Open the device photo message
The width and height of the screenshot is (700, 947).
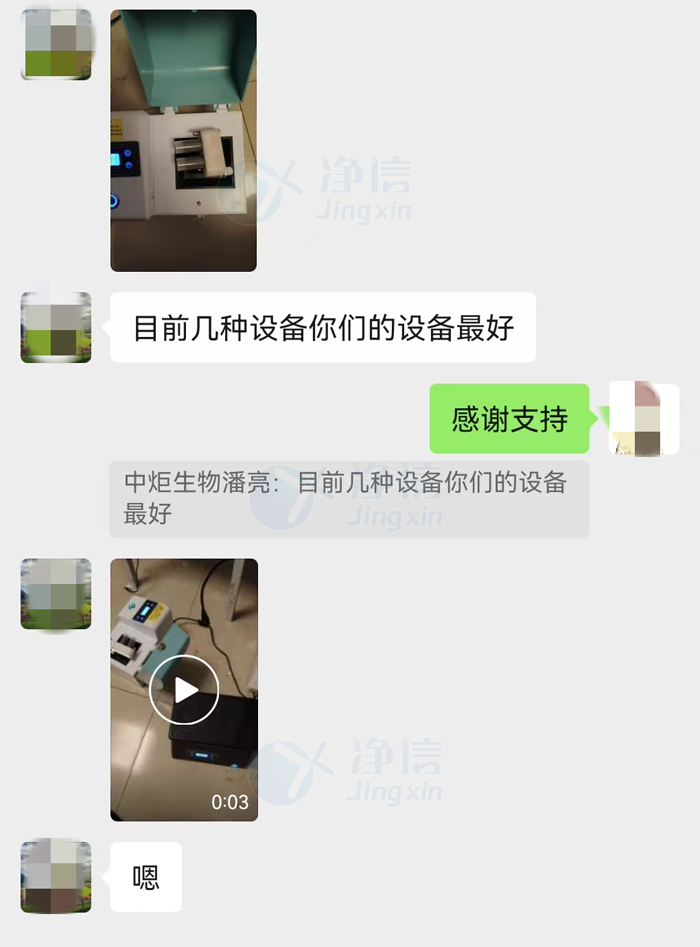[183, 140]
